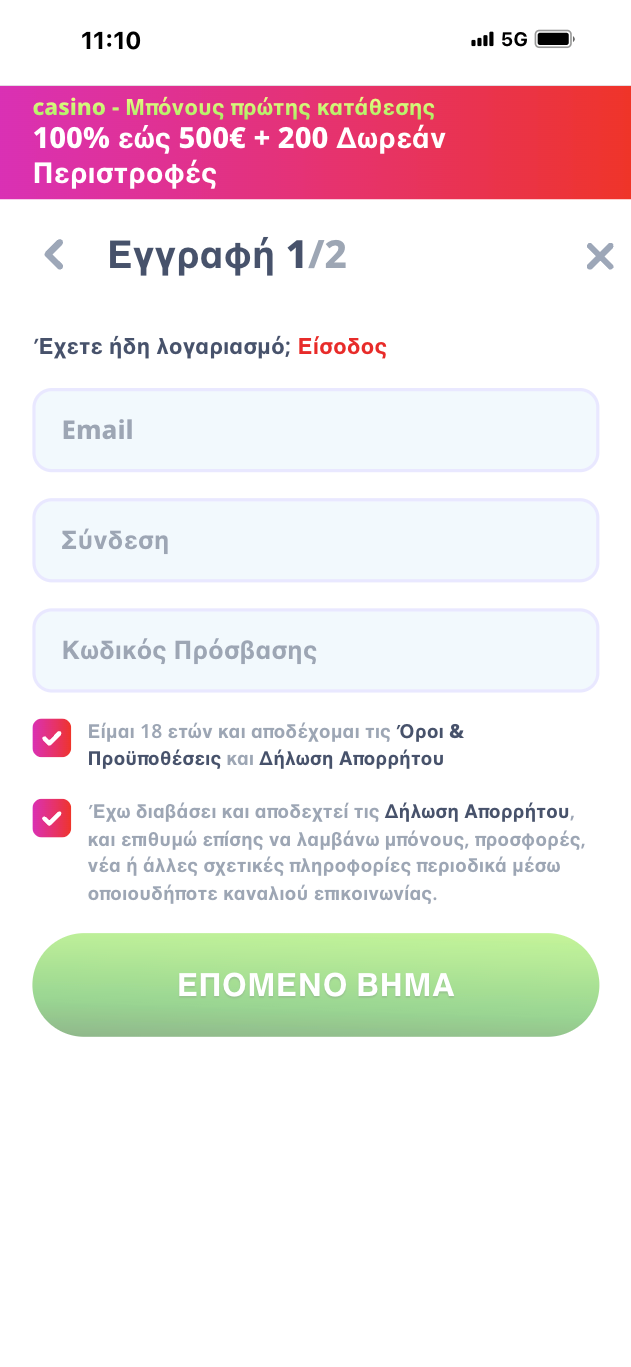Focus the Email input field
Image resolution: width=631 pixels, height=1367 pixels.
click(x=316, y=430)
